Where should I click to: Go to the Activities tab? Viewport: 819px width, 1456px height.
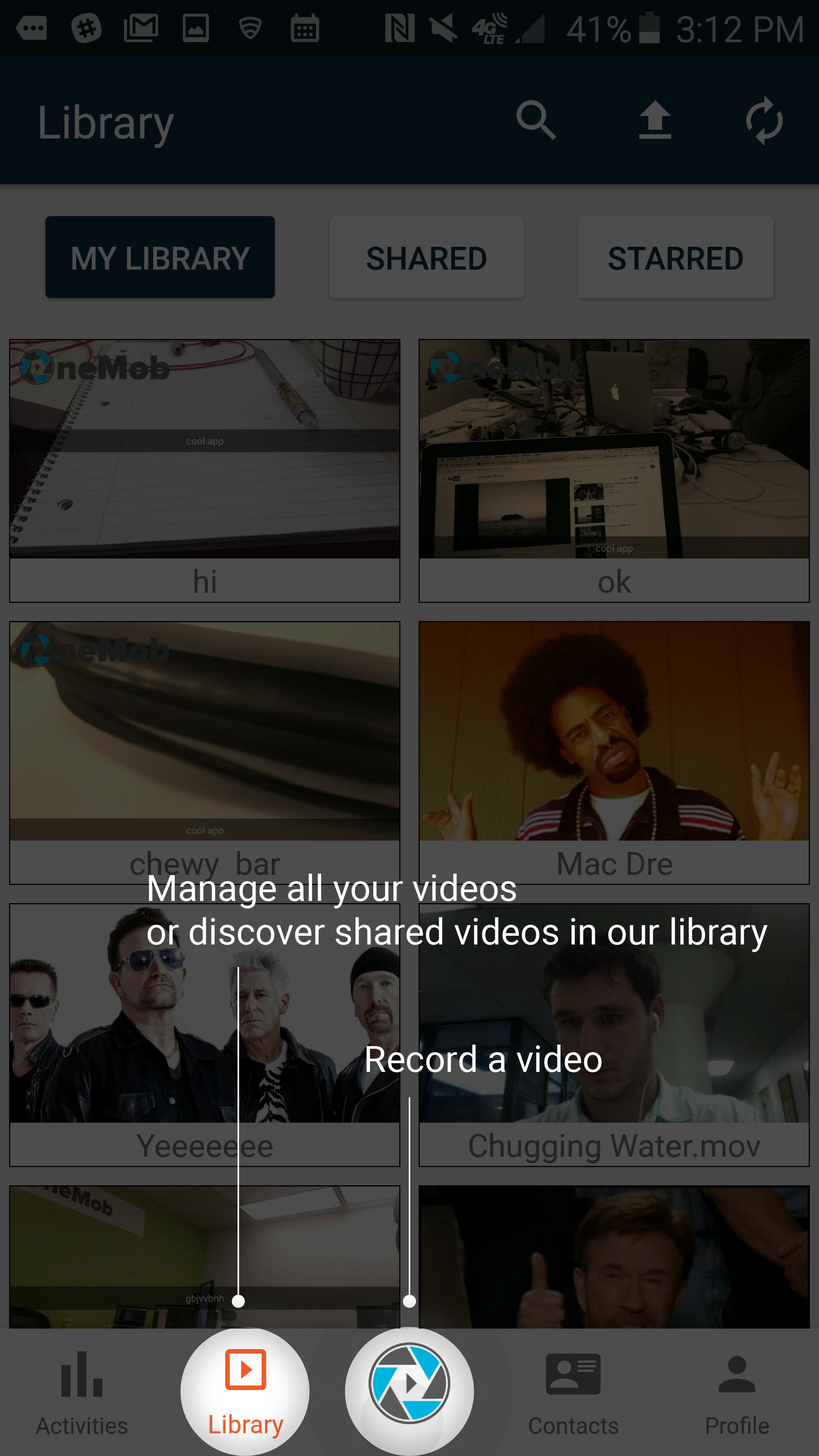pyautogui.click(x=82, y=1393)
